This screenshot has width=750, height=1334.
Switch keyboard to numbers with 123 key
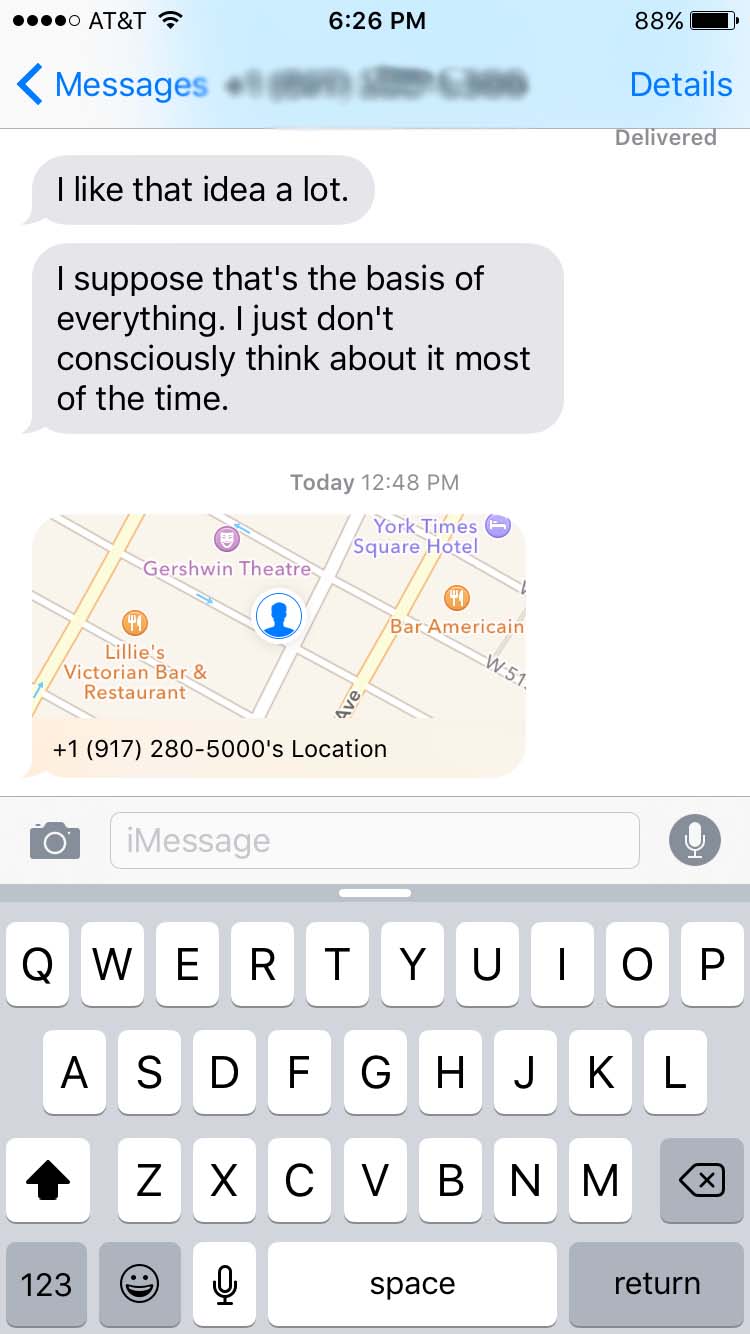46,1284
